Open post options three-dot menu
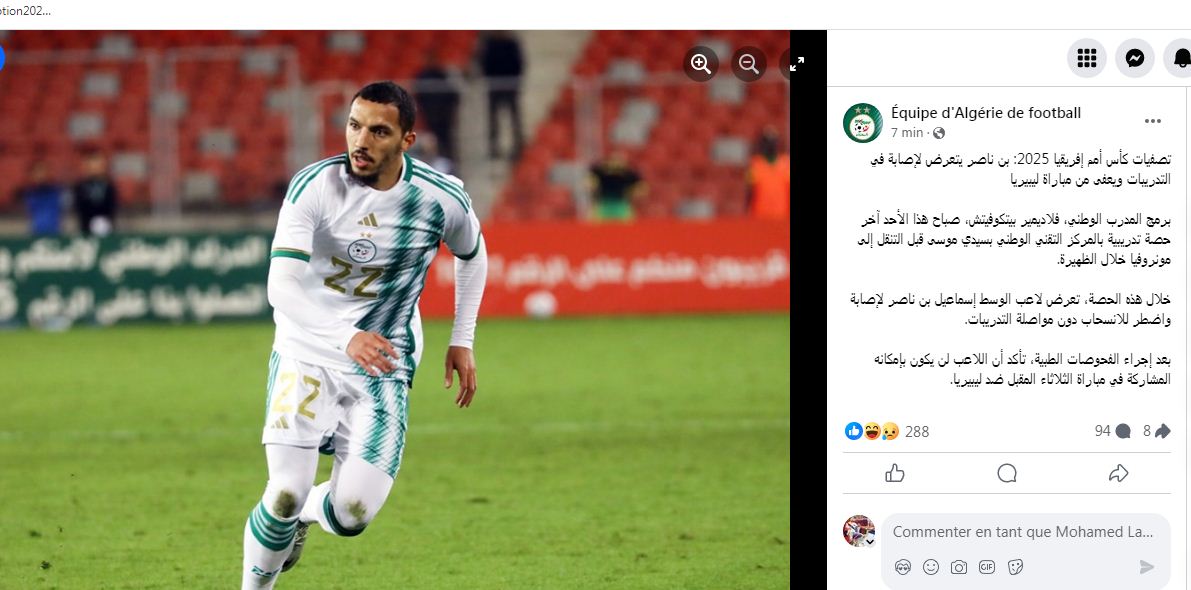The height and width of the screenshot is (590, 1191). coord(1153,121)
